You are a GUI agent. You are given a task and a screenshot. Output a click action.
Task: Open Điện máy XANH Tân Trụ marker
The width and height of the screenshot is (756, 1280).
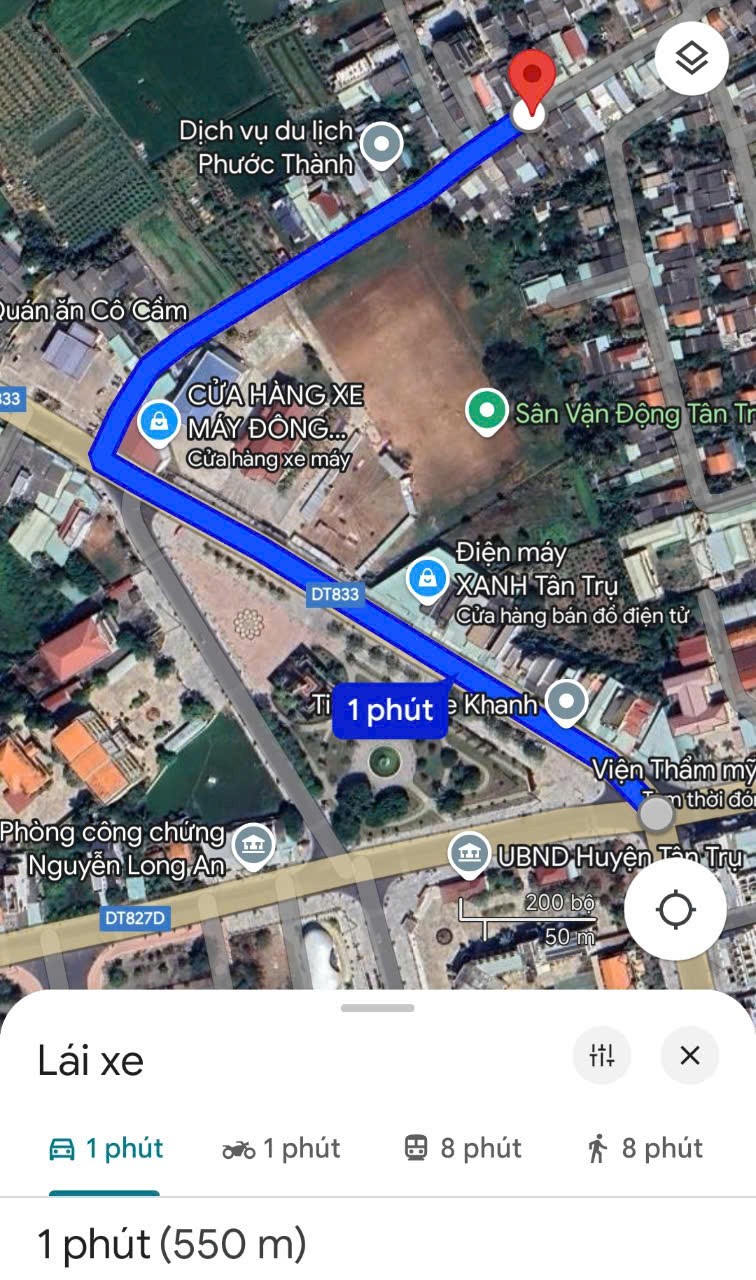click(428, 578)
